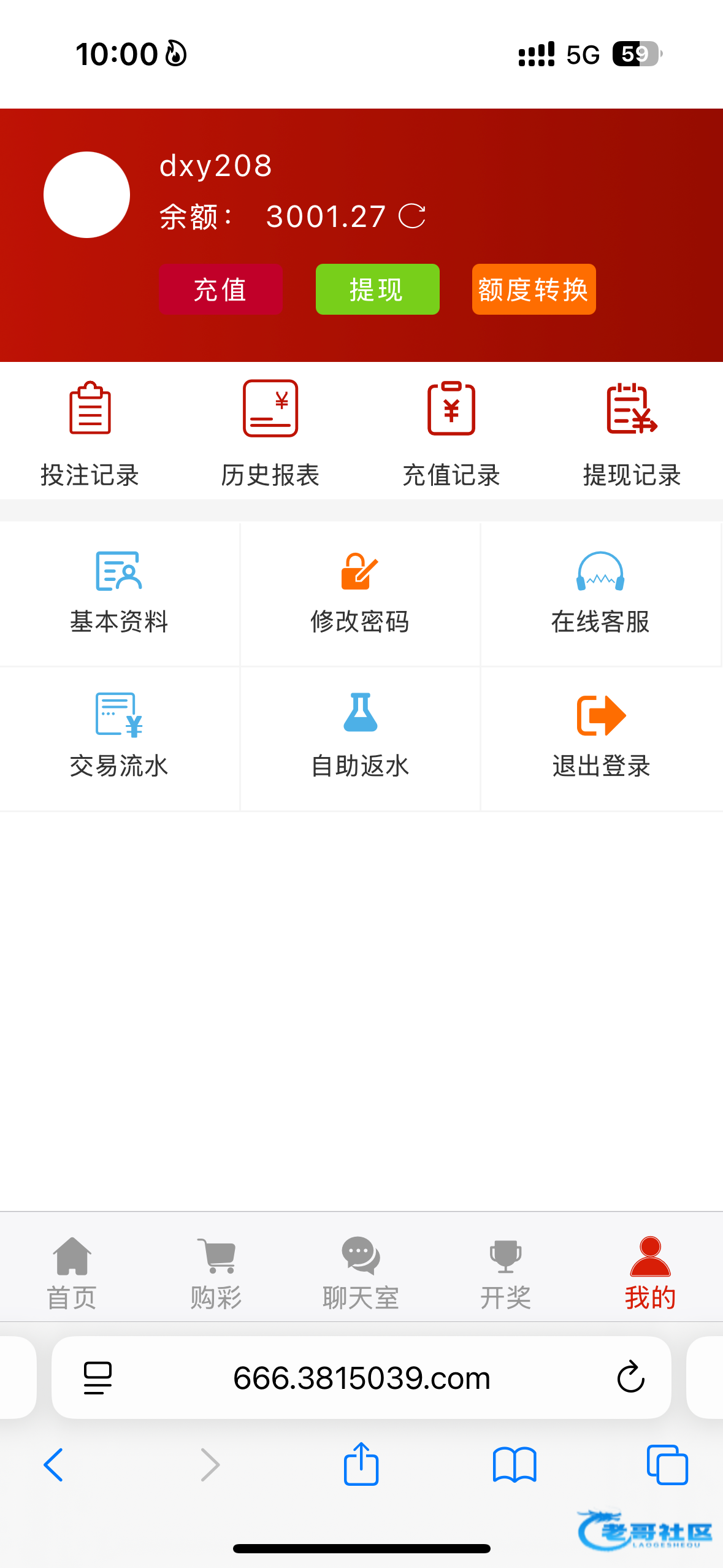723x1568 pixels.
Task: Open 自助返水 self-service rebate
Action: (360, 737)
